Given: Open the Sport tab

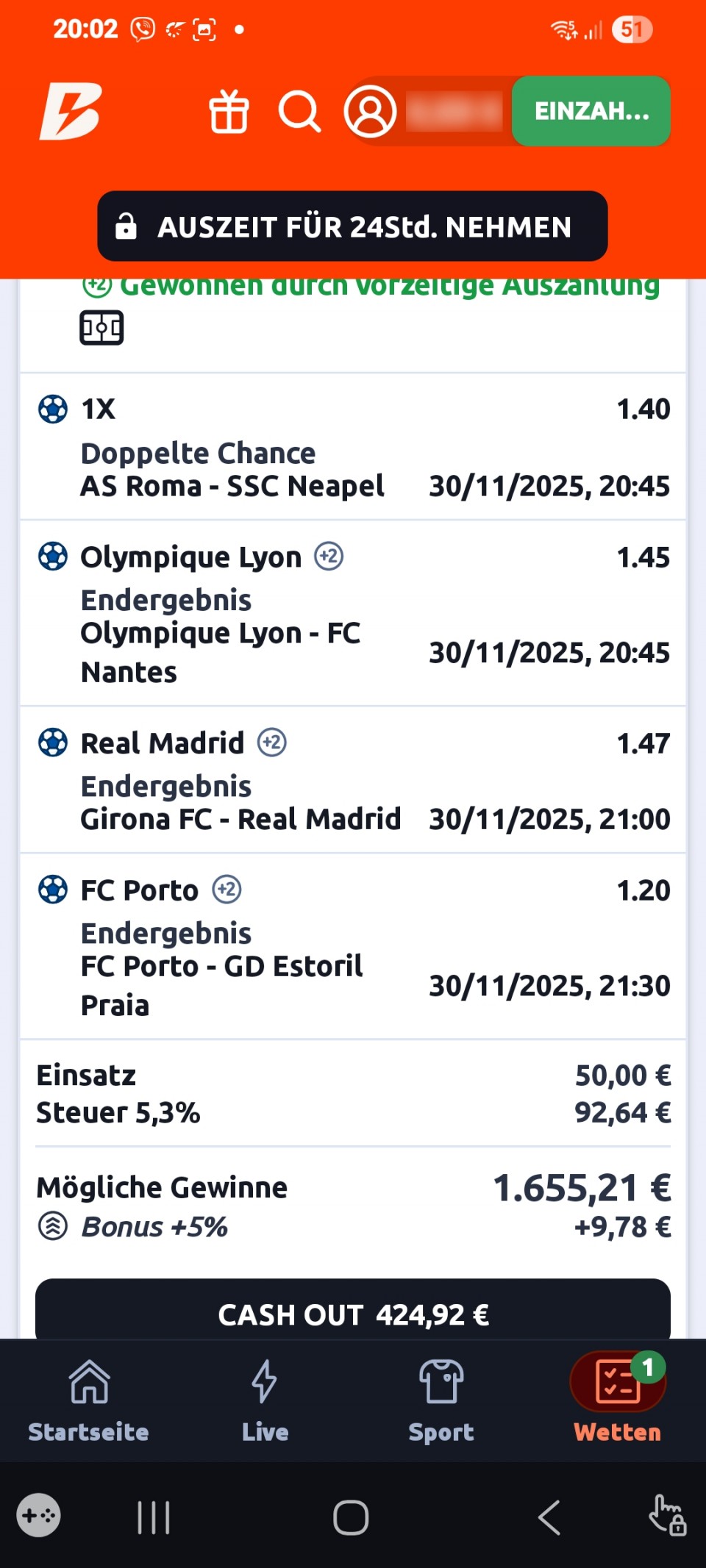Looking at the screenshot, I should [x=441, y=1400].
